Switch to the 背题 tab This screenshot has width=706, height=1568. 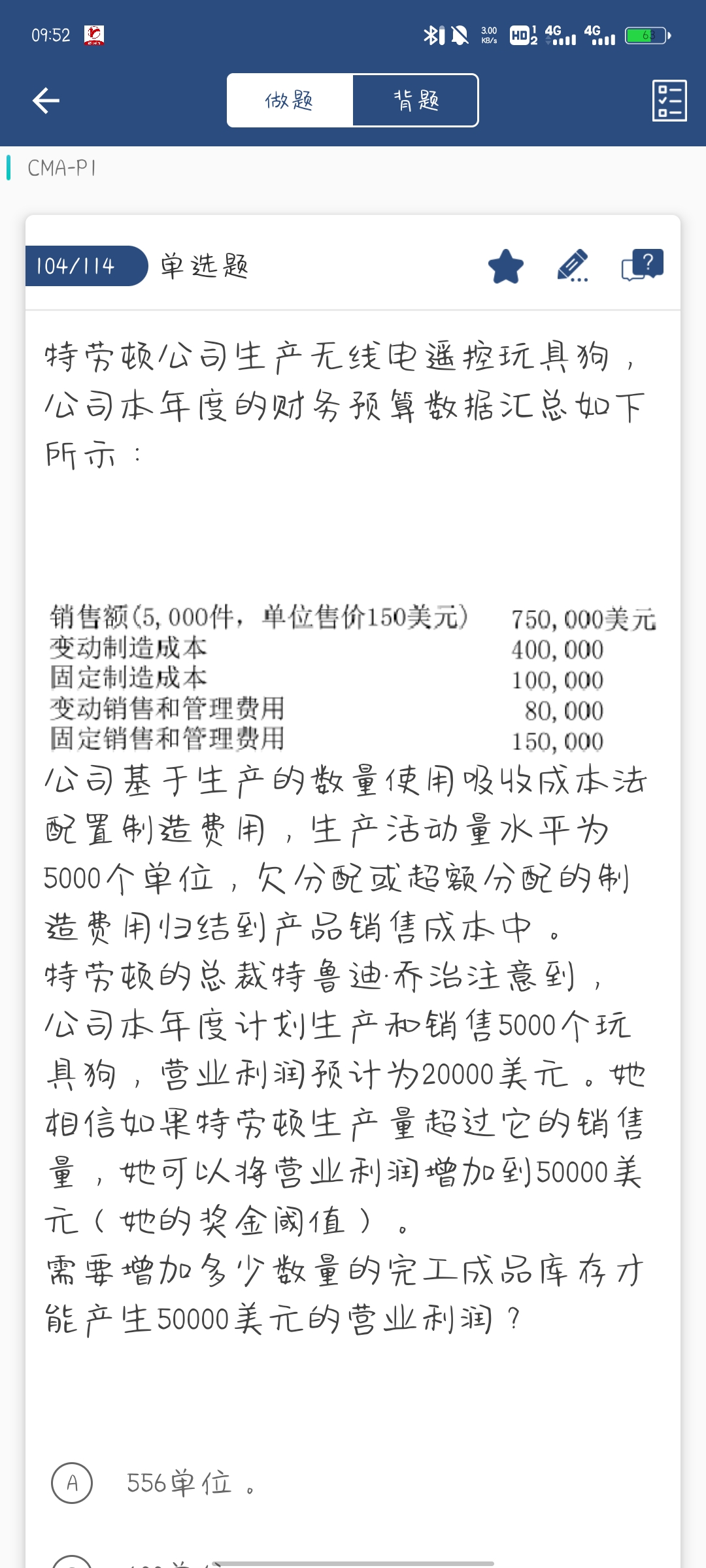[x=416, y=101]
